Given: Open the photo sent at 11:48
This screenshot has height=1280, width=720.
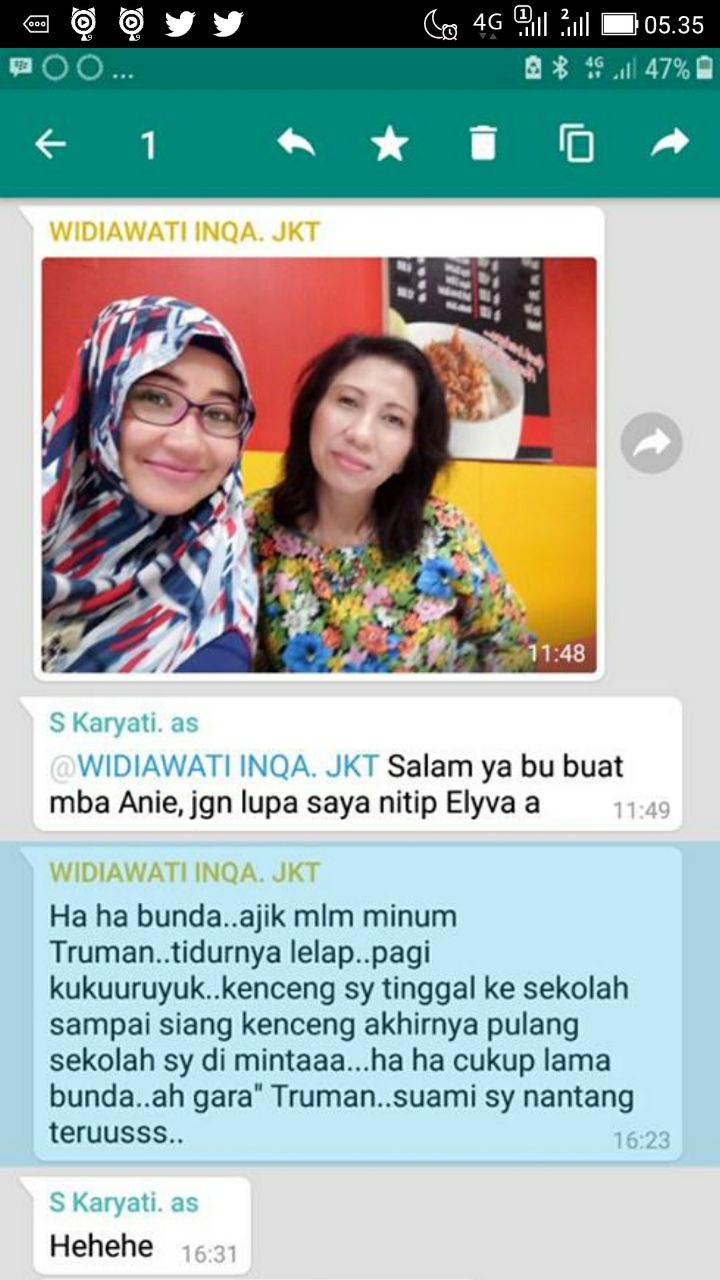Looking at the screenshot, I should 319,465.
